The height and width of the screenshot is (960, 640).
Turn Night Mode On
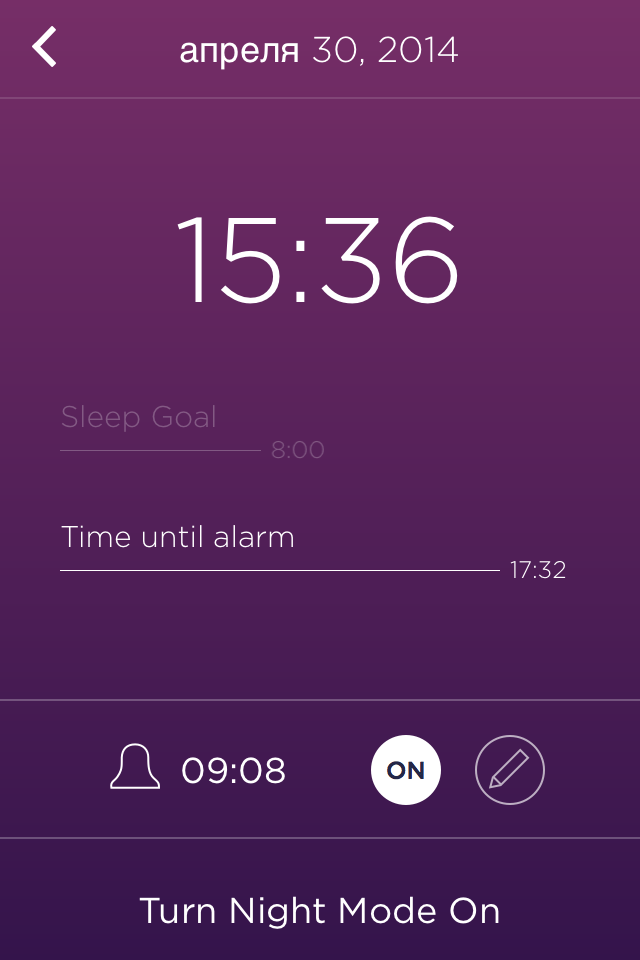tap(320, 911)
